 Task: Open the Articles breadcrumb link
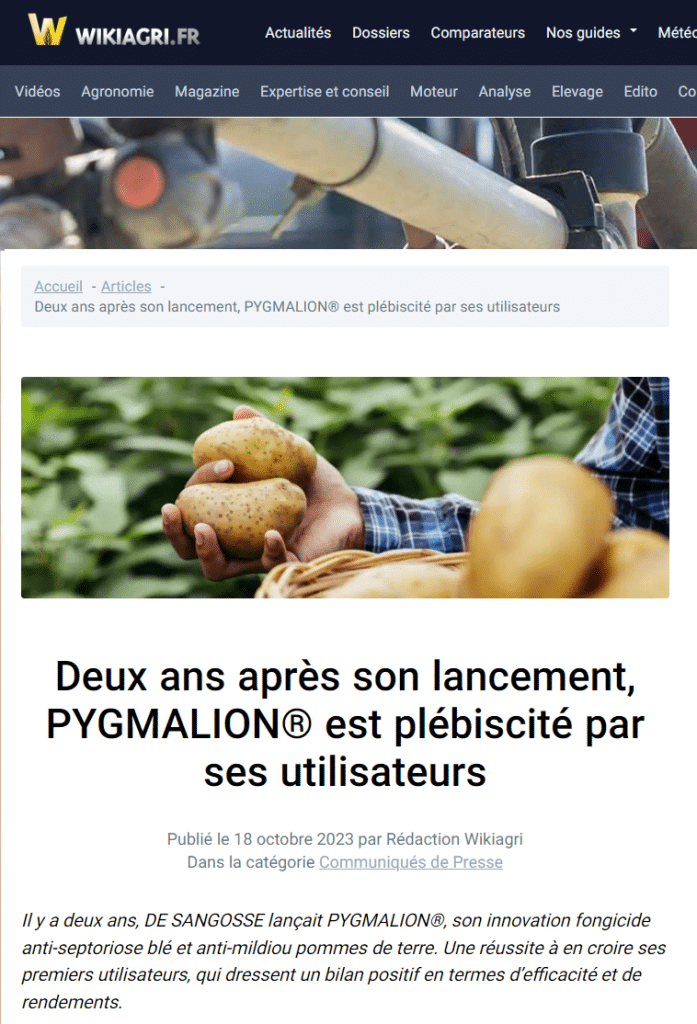coord(126,287)
